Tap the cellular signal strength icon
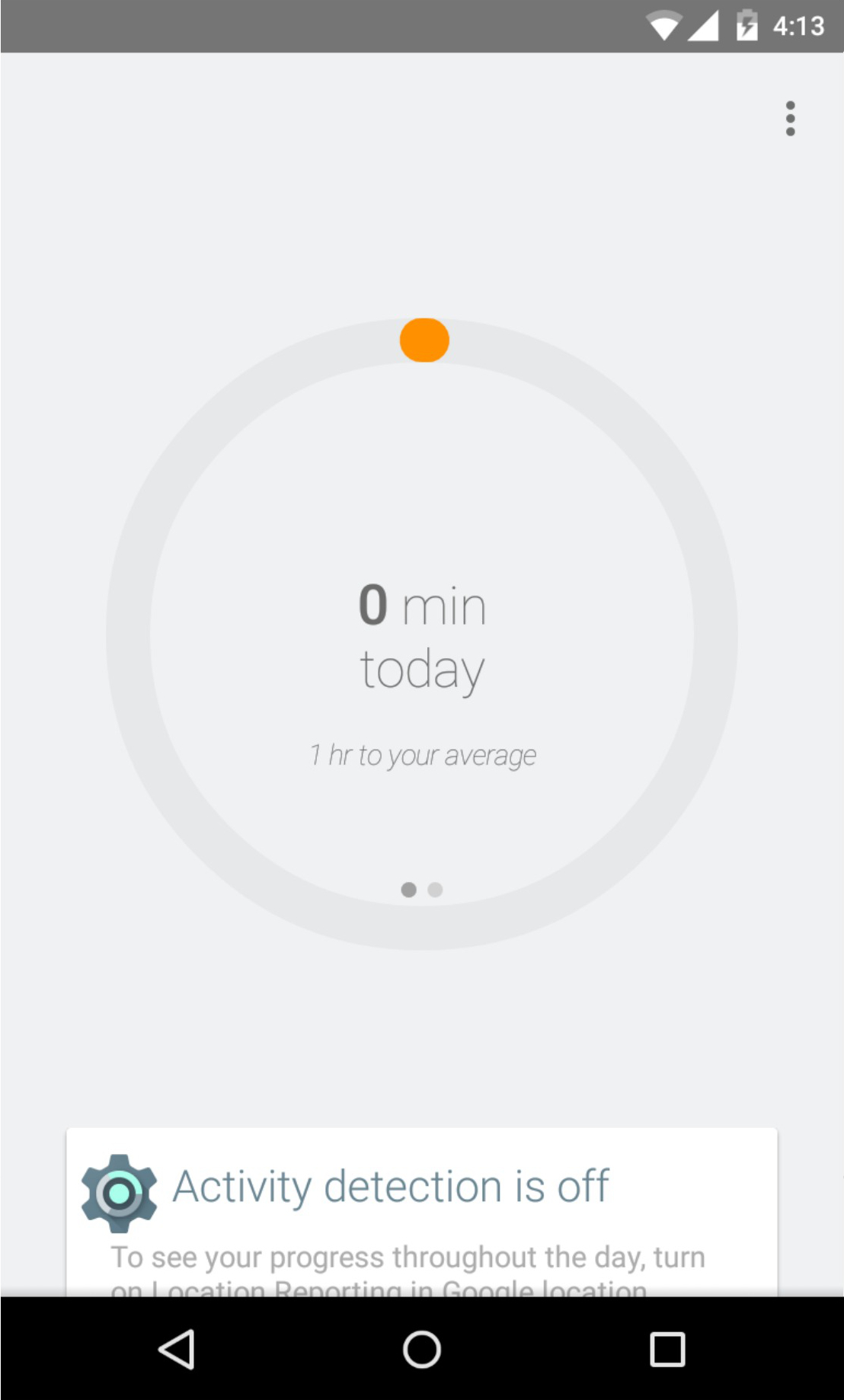The width and height of the screenshot is (844, 1400). click(705, 25)
